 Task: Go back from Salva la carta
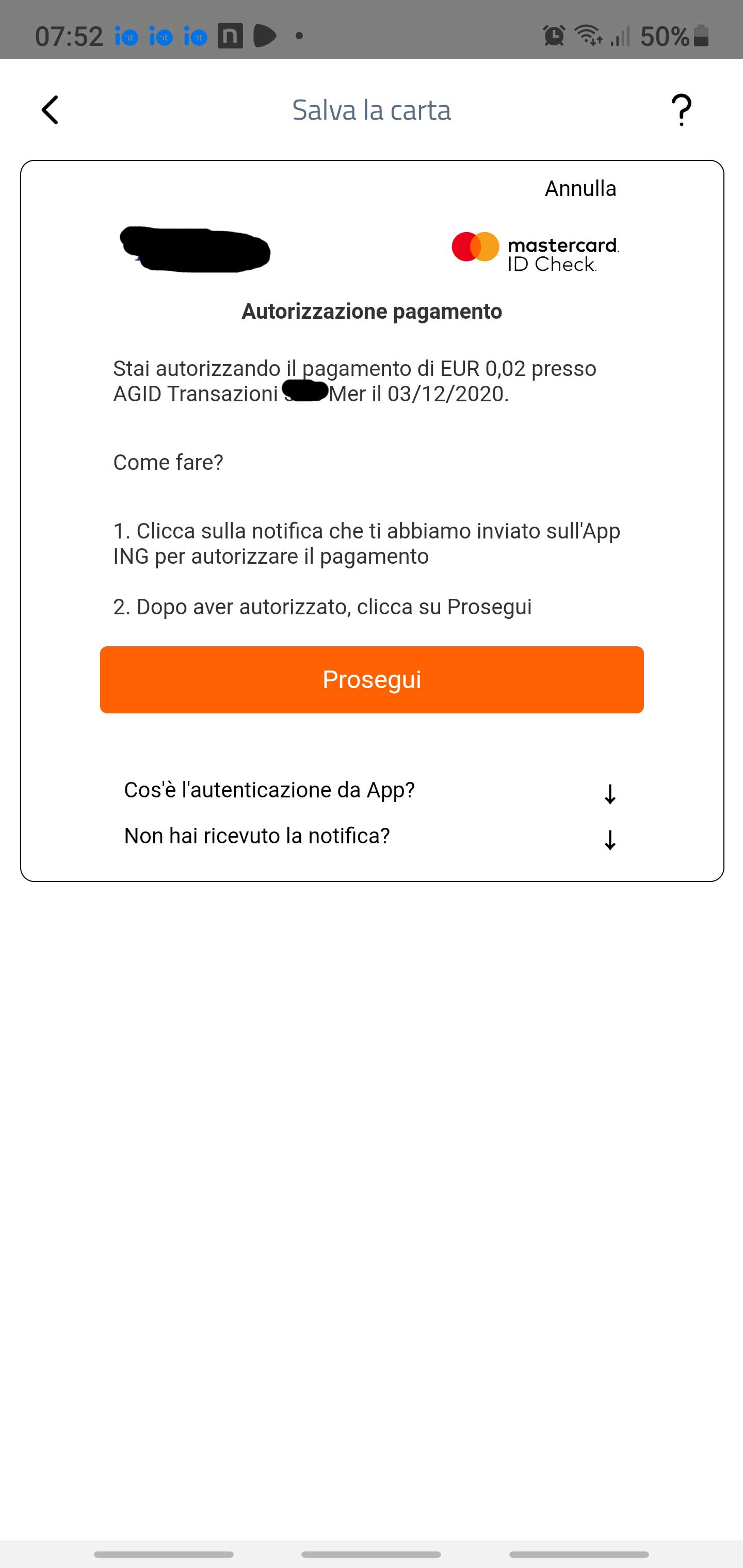click(50, 110)
